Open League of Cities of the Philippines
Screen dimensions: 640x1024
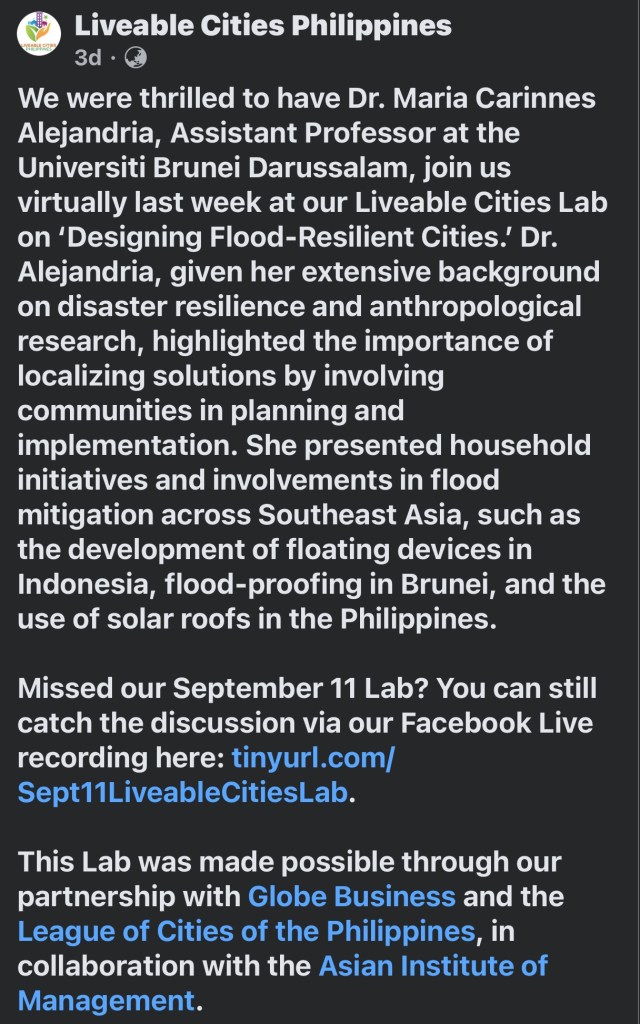click(x=246, y=932)
